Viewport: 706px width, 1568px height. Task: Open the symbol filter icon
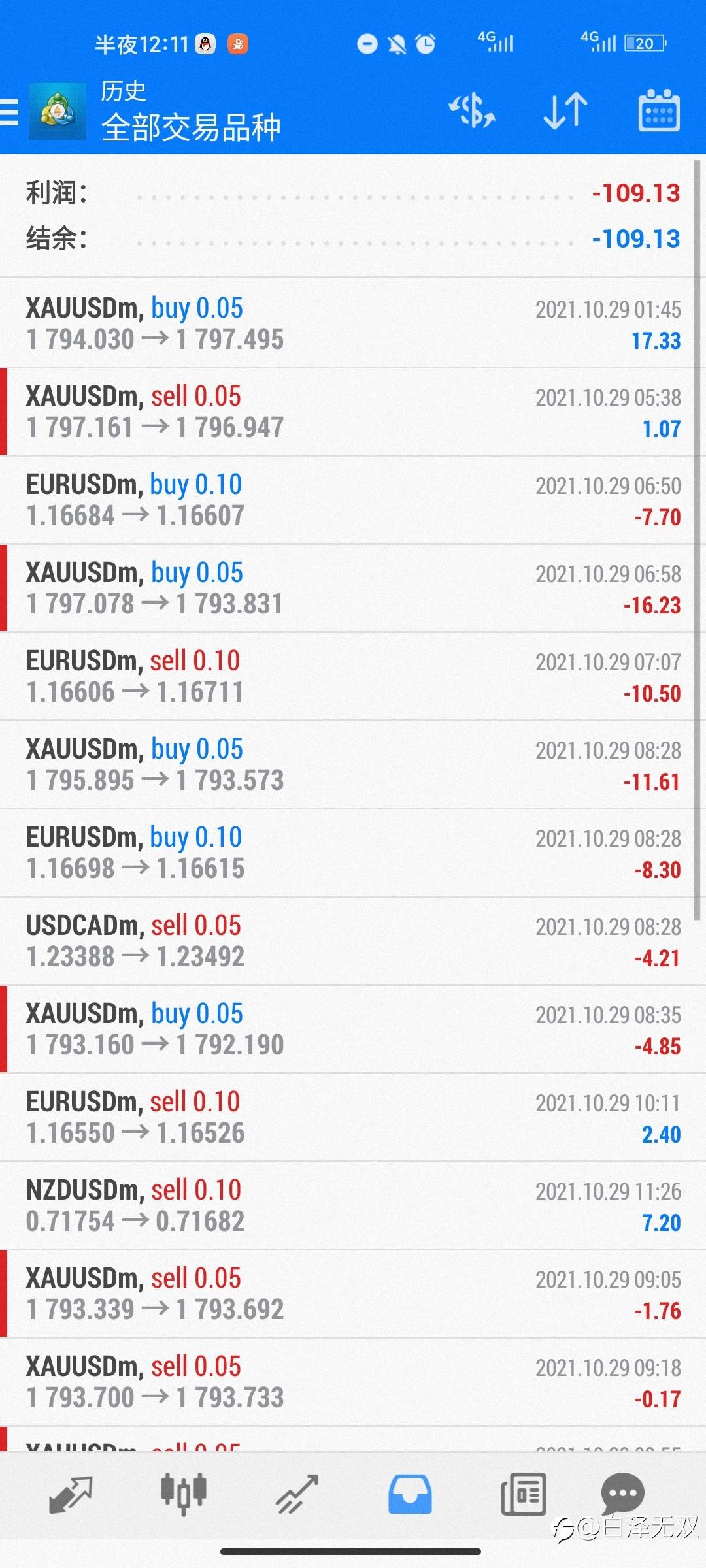pos(471,110)
